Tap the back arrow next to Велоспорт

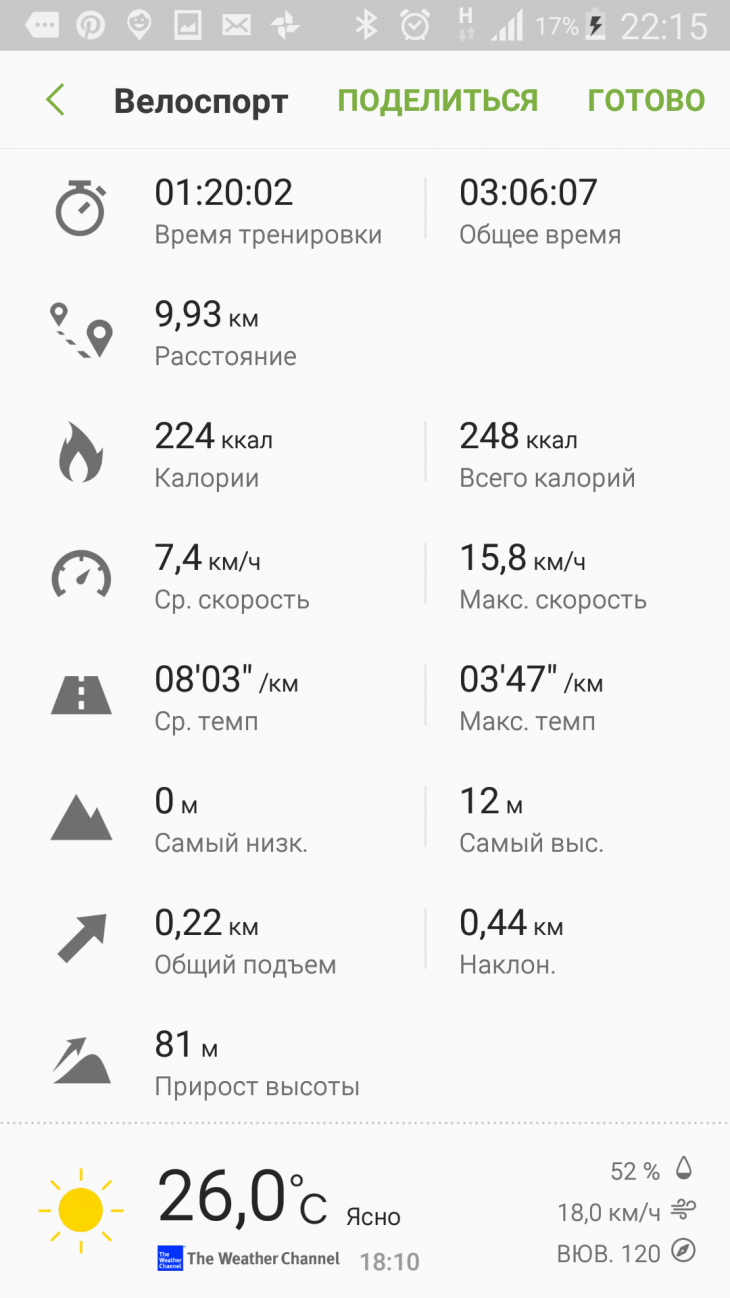(x=55, y=100)
